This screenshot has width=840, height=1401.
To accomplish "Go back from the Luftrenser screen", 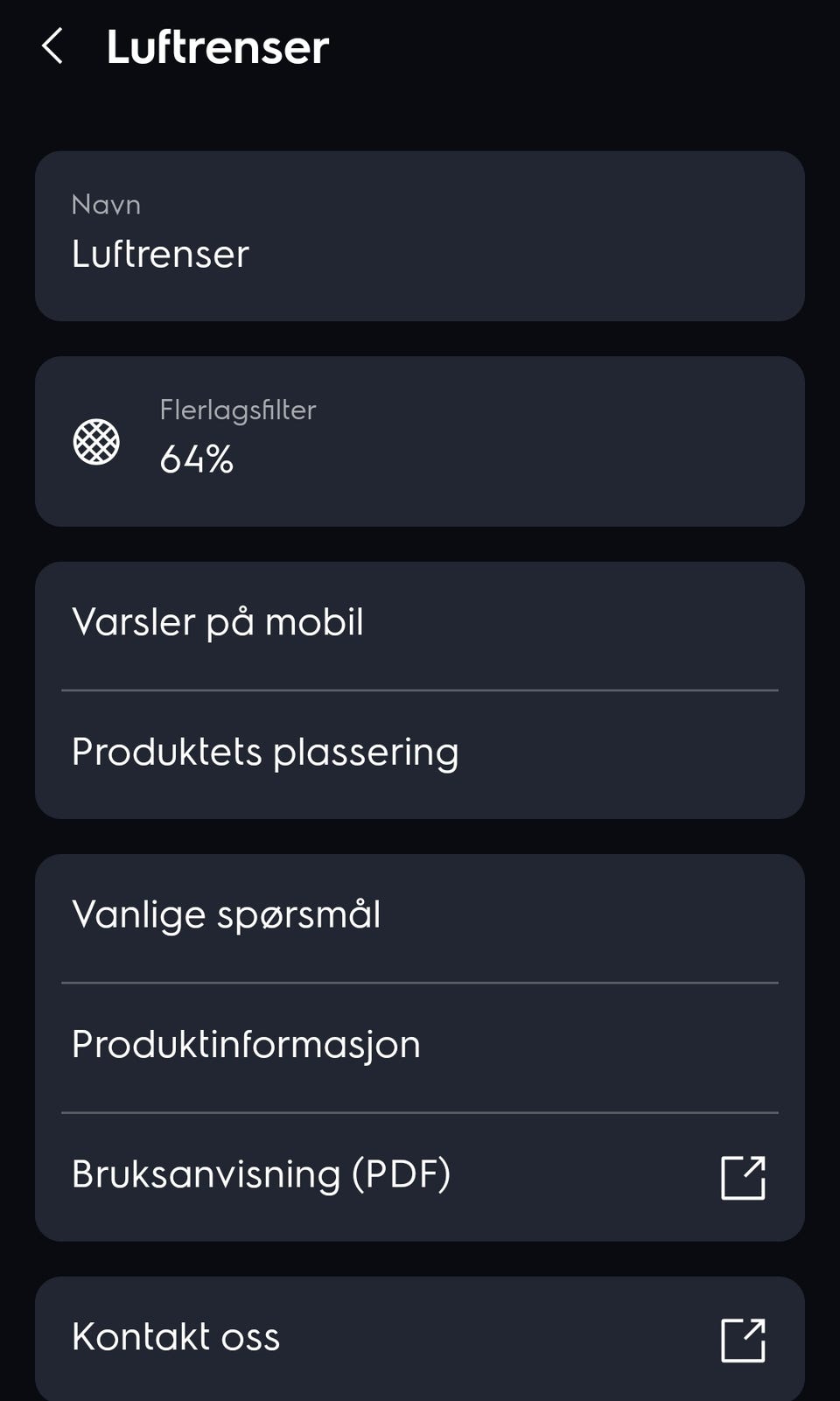I will (x=52, y=46).
